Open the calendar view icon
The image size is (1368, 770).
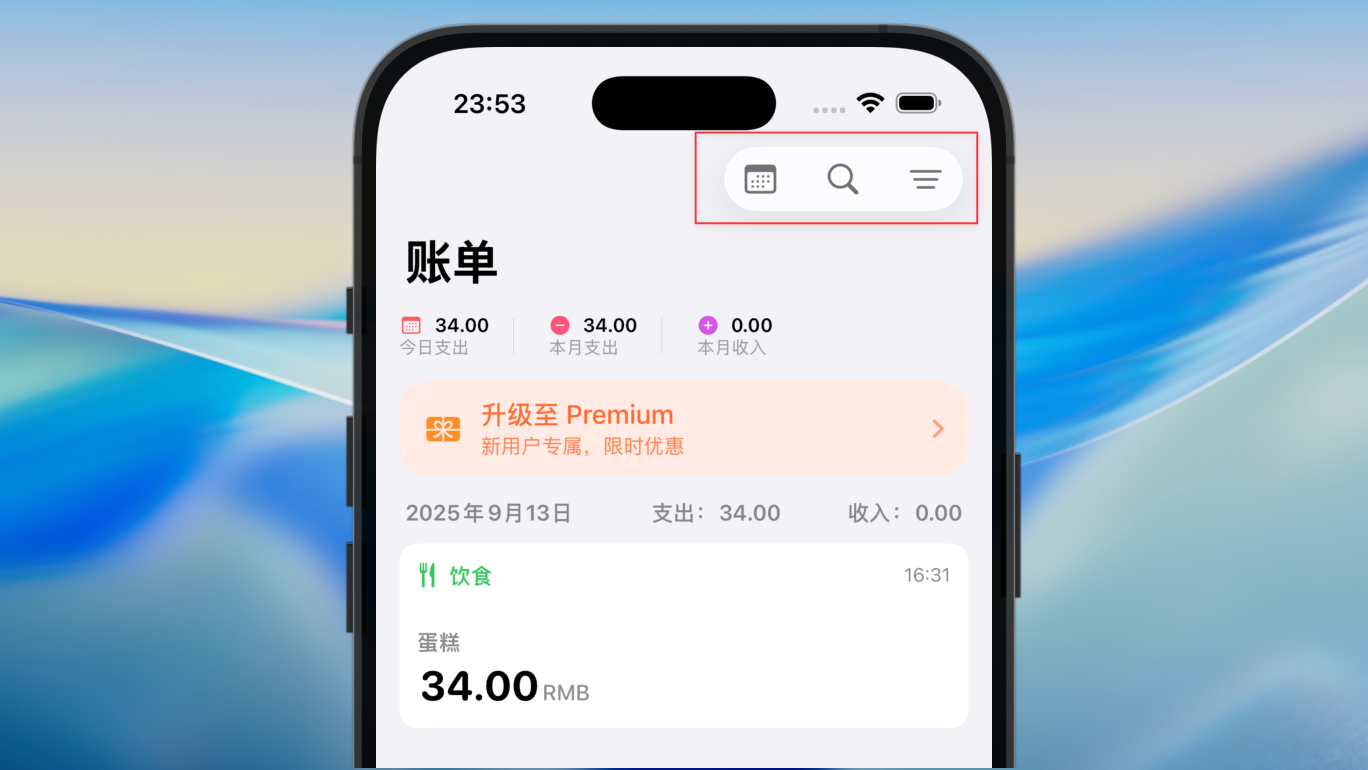(760, 180)
